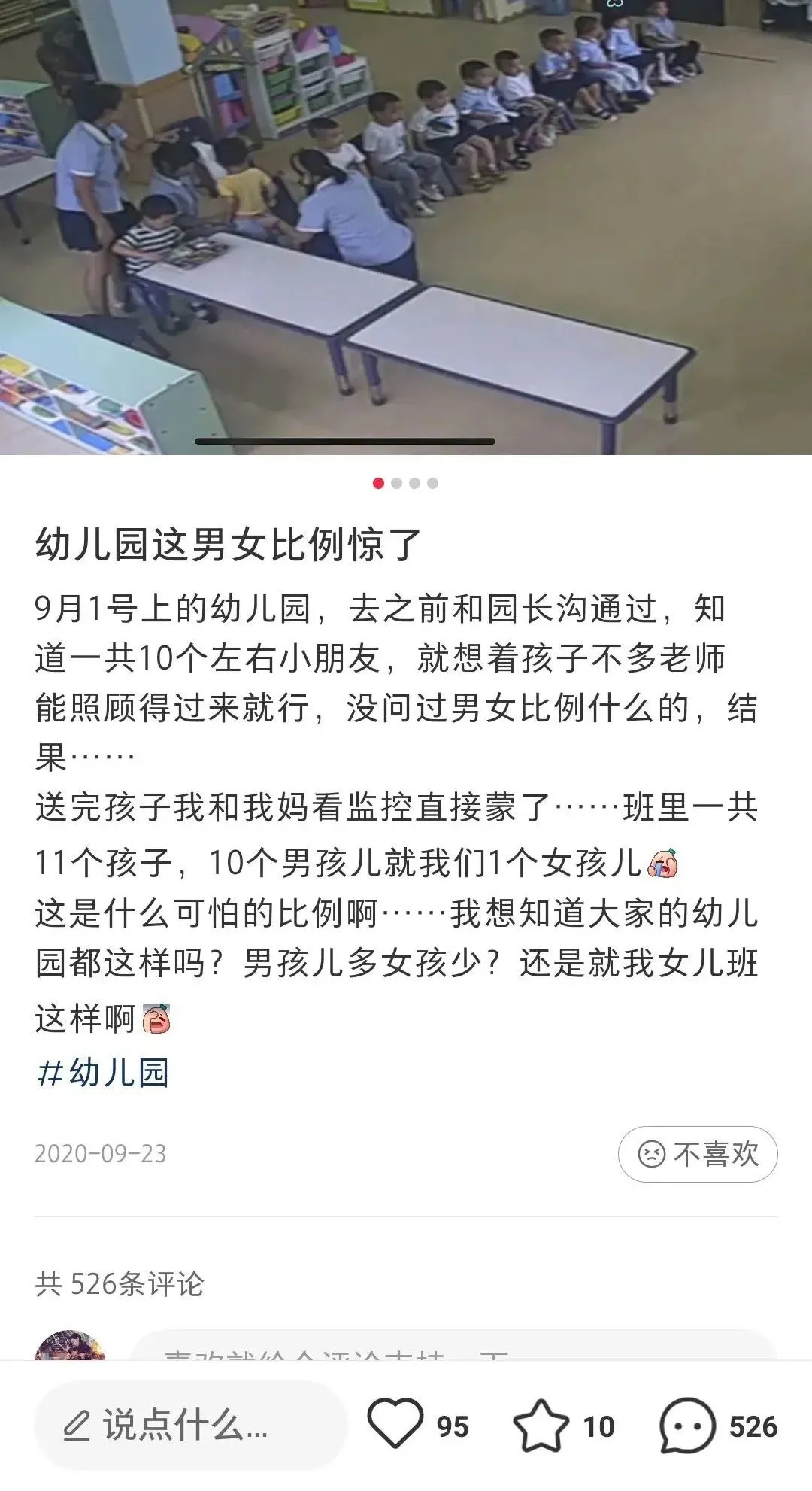Open the #幼儿园 hashtag link
This screenshot has height=1491, width=812.
click(103, 1072)
